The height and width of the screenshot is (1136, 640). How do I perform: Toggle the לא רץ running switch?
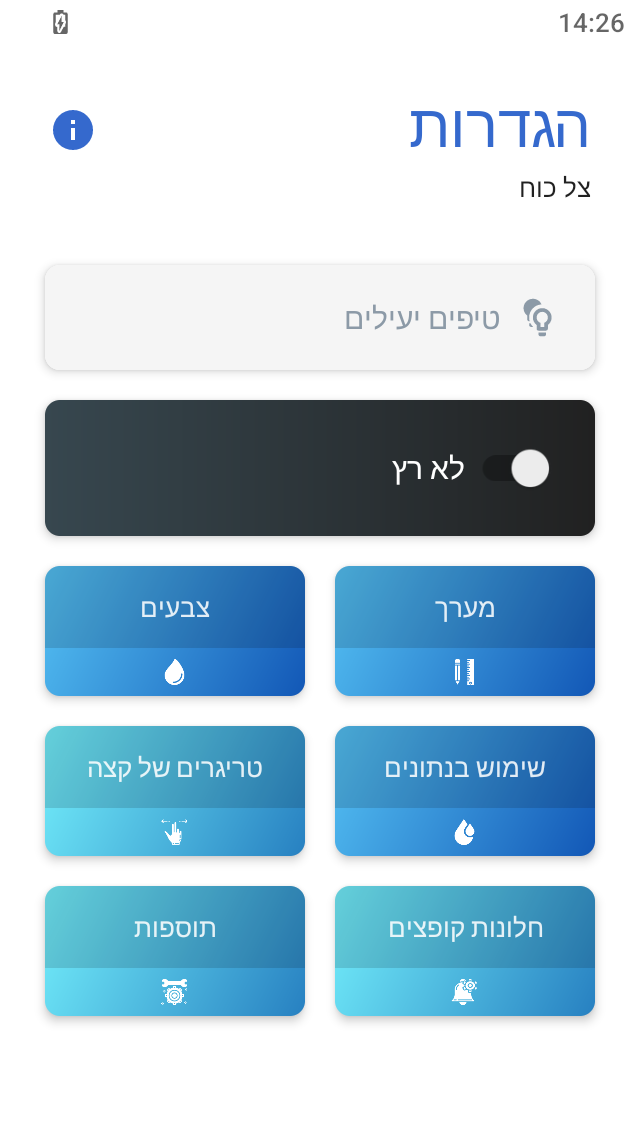516,468
